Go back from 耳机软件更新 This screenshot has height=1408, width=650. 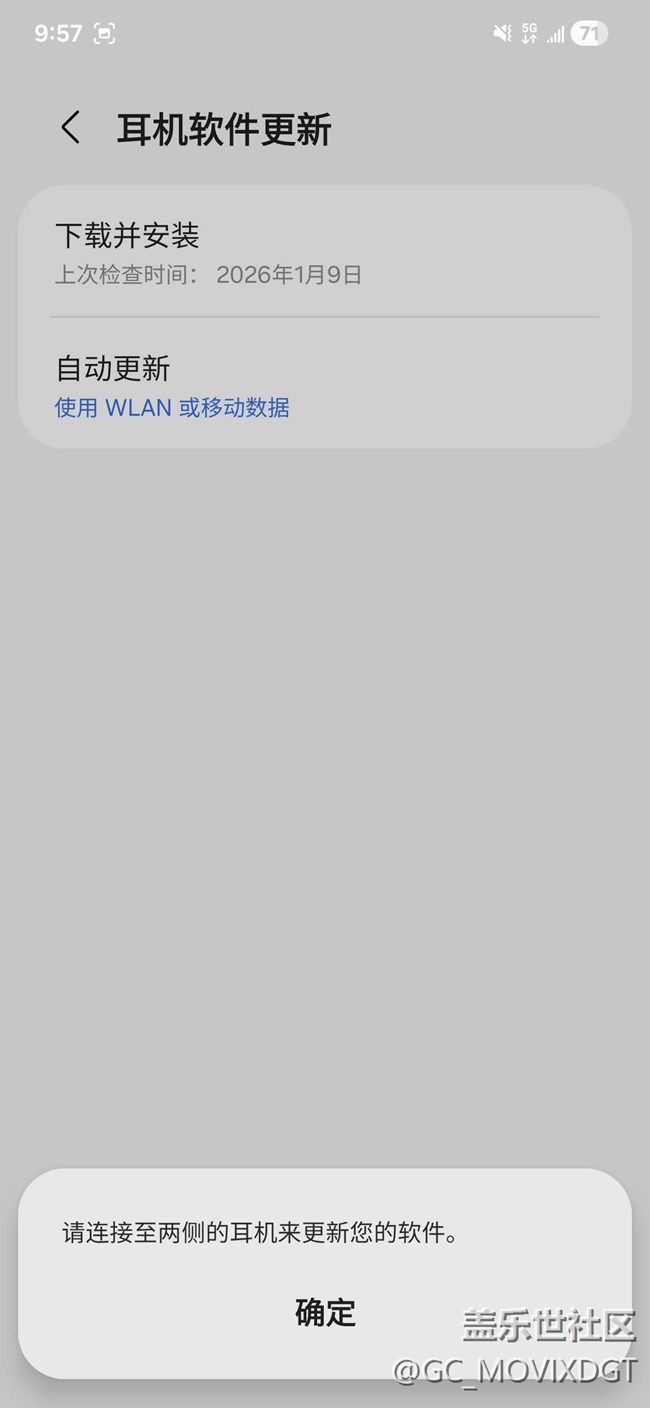70,129
